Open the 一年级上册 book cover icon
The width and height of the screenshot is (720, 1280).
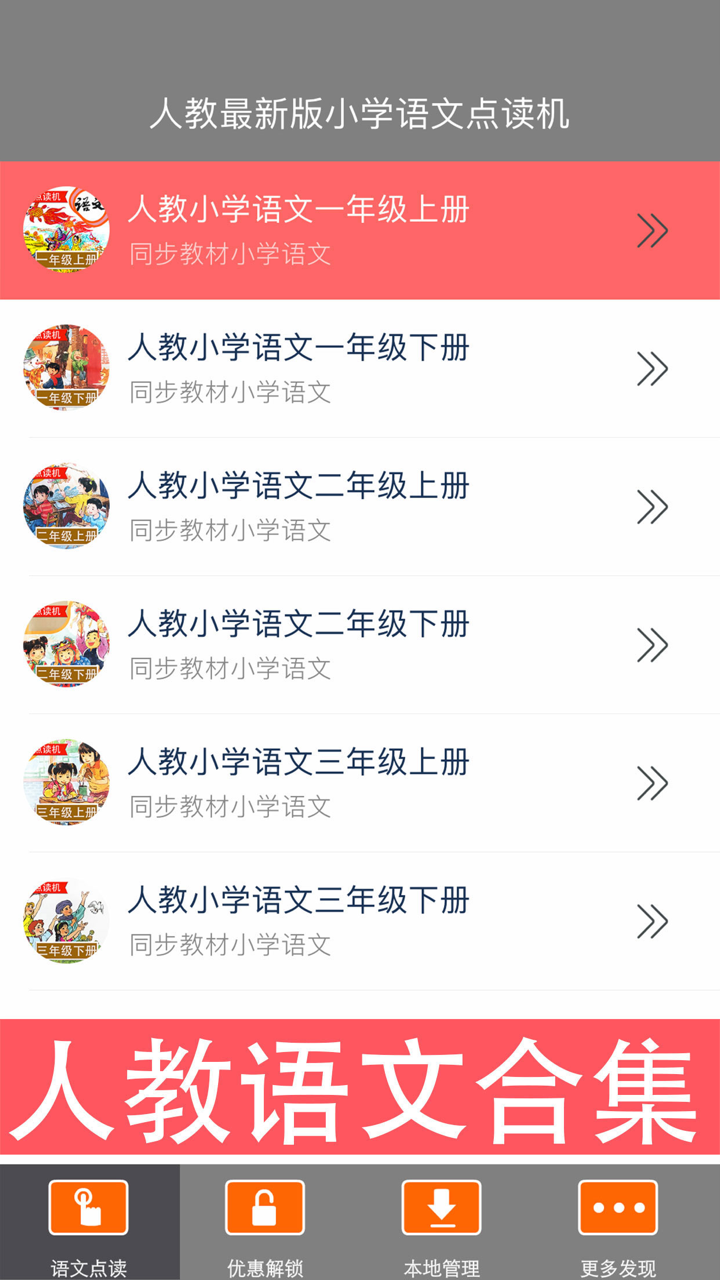[66, 229]
